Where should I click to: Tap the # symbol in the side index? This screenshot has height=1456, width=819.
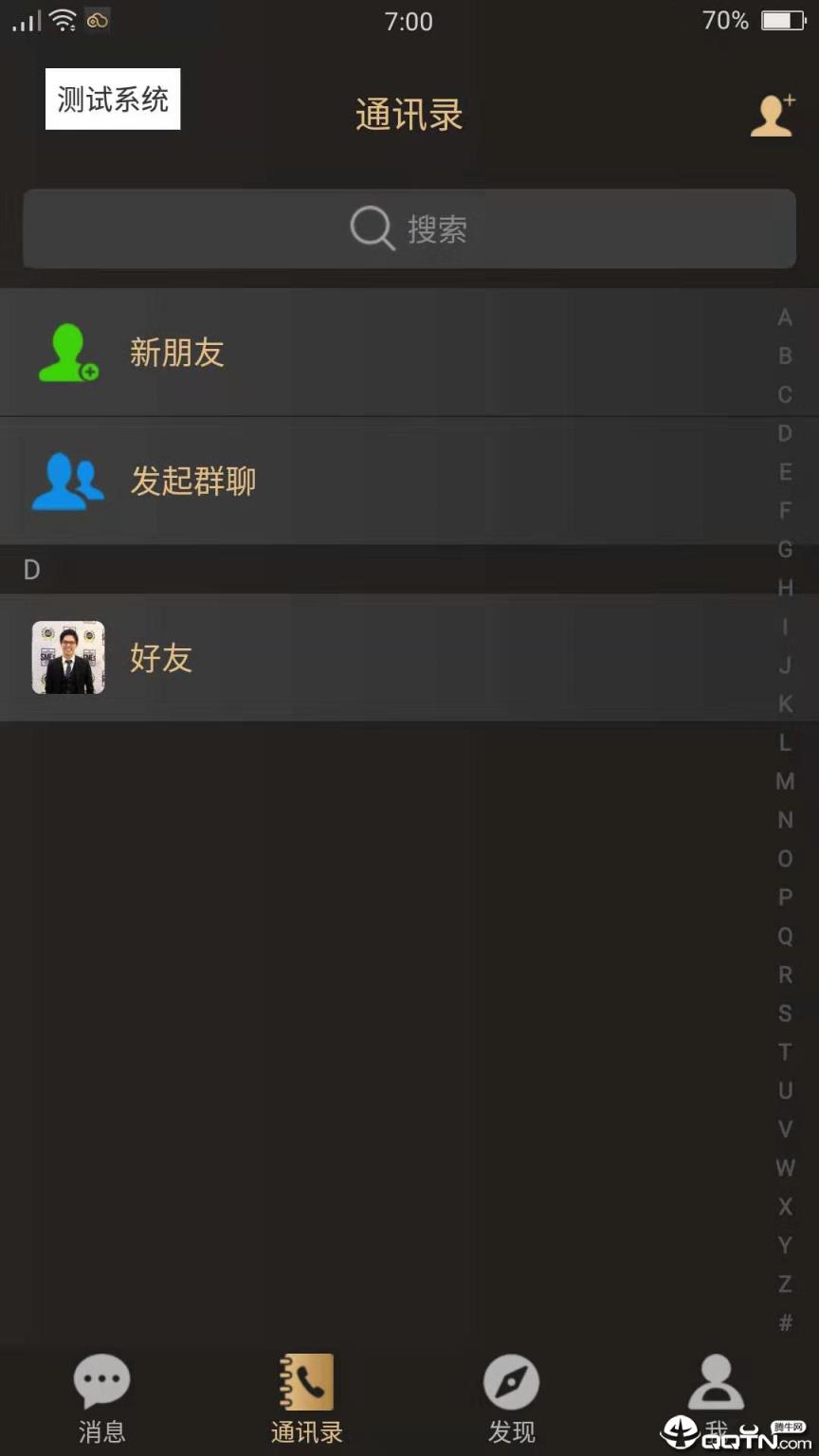(785, 1323)
